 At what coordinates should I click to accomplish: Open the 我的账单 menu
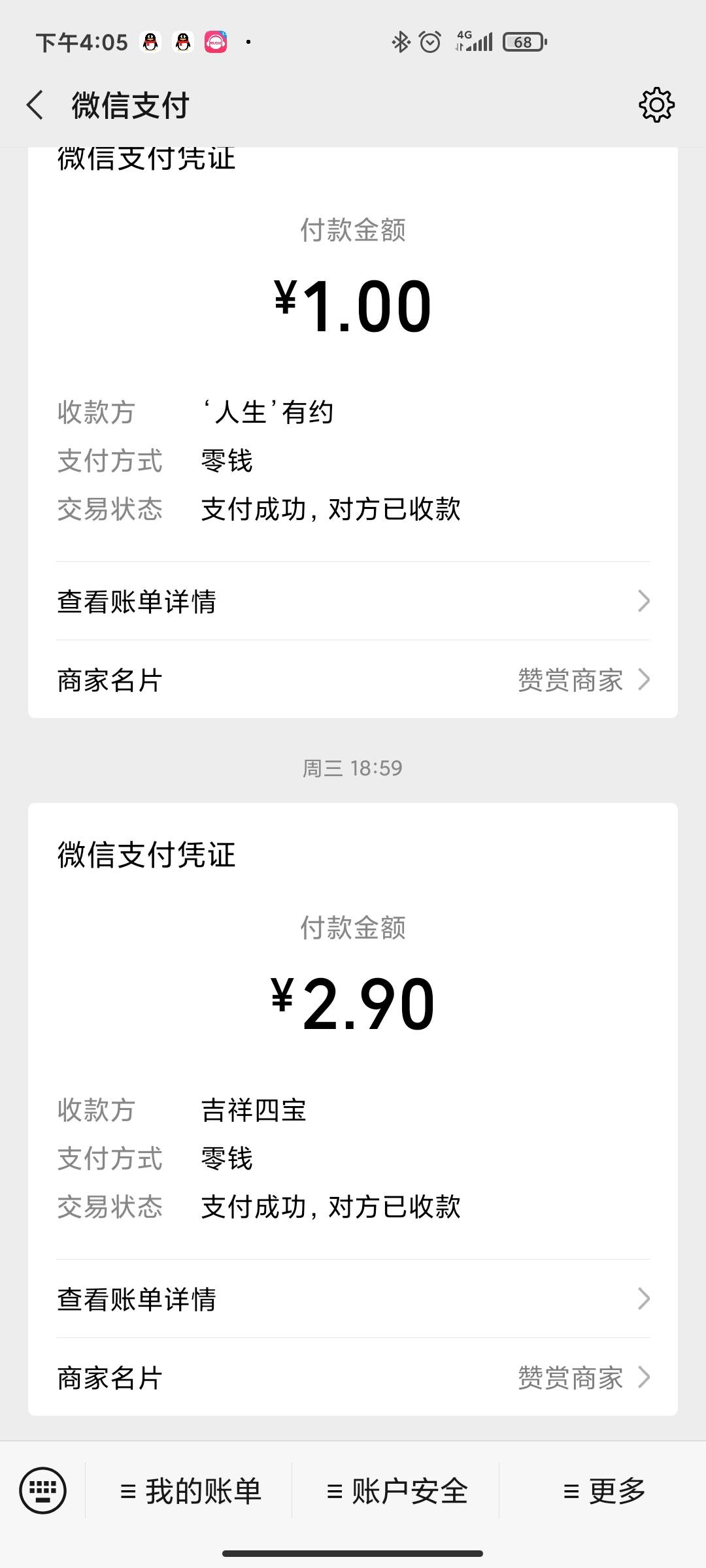click(190, 1492)
